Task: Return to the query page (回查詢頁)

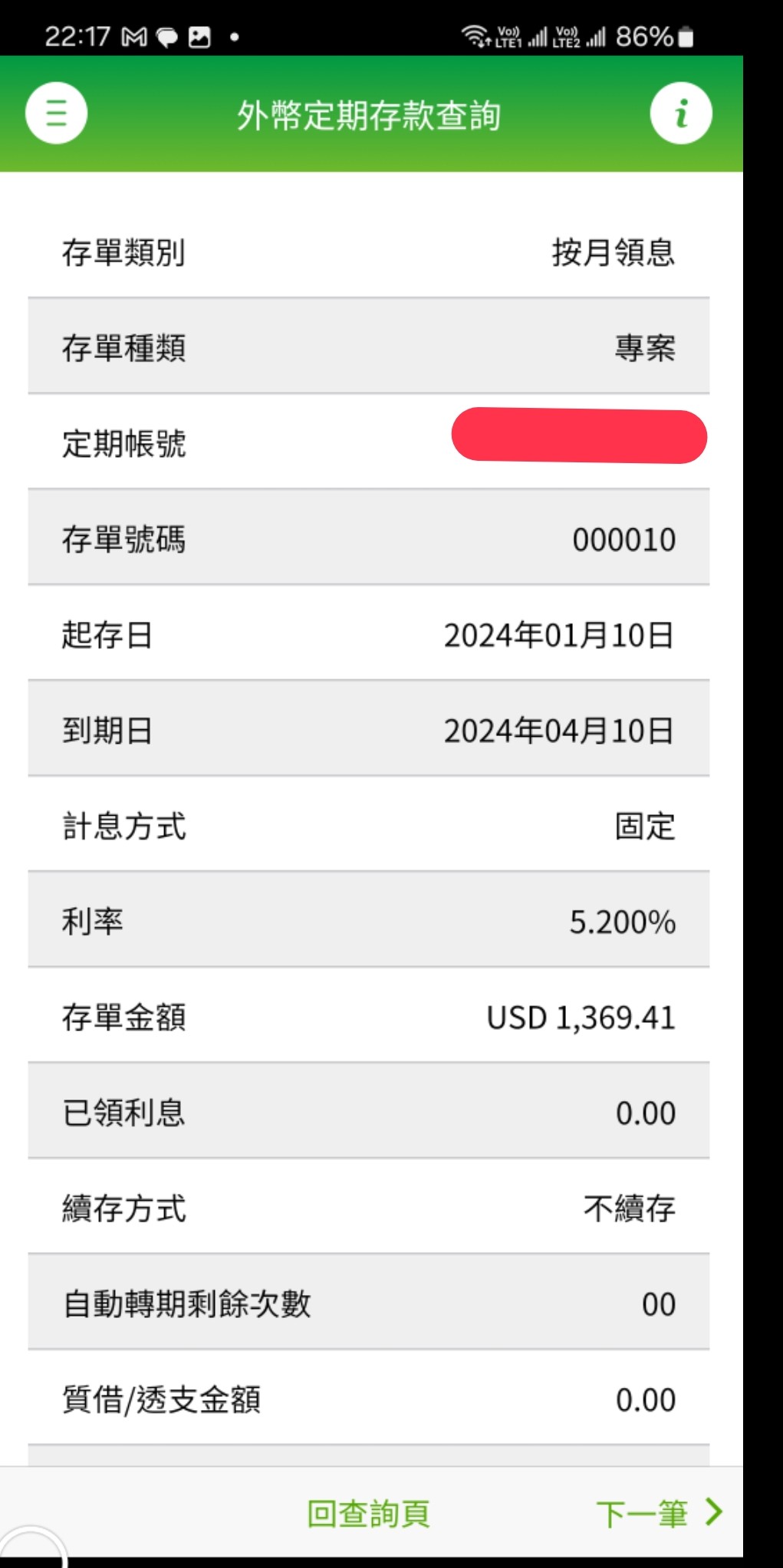Action: click(x=368, y=1514)
